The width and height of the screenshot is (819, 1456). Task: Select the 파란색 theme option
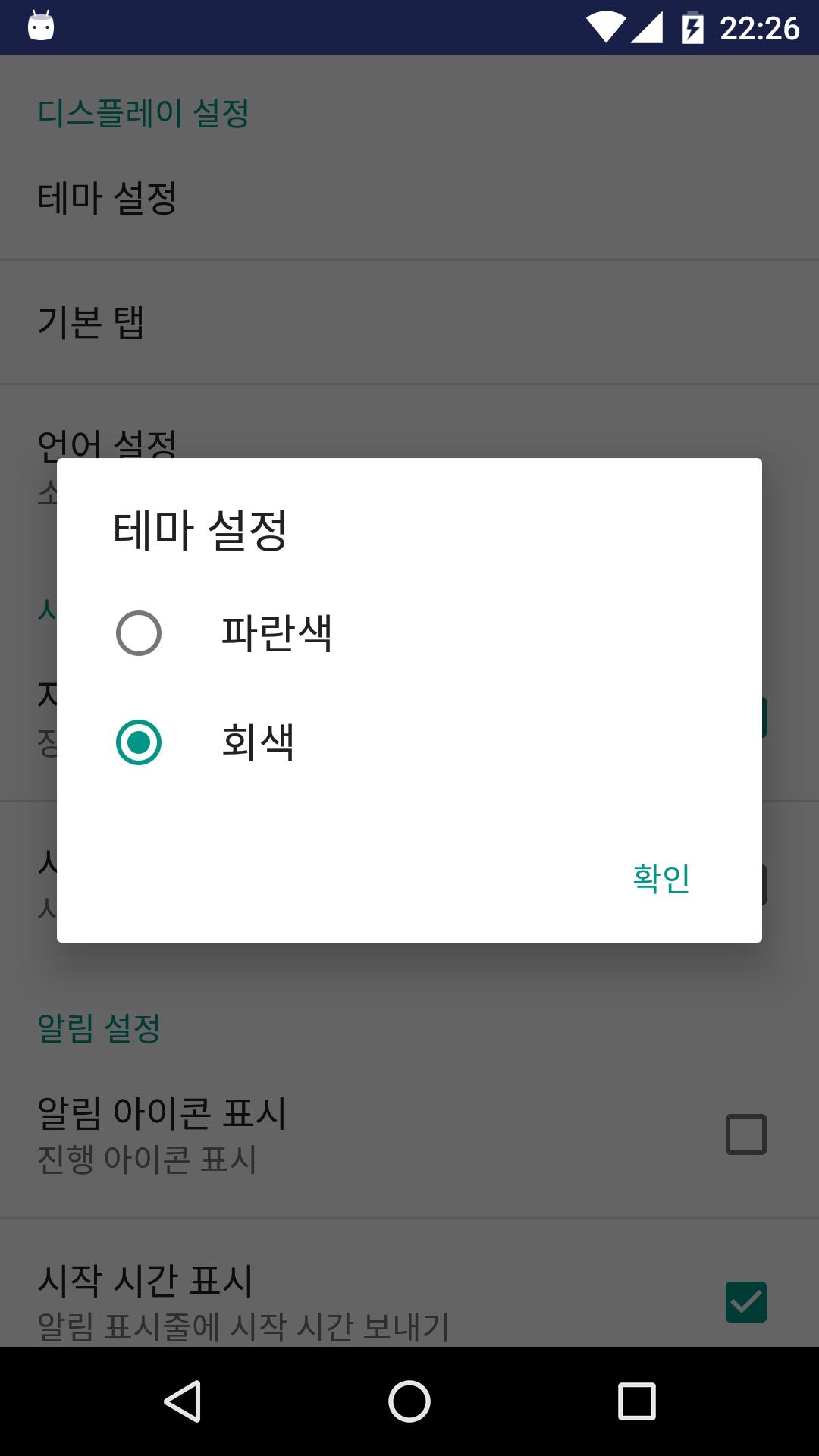click(x=409, y=633)
